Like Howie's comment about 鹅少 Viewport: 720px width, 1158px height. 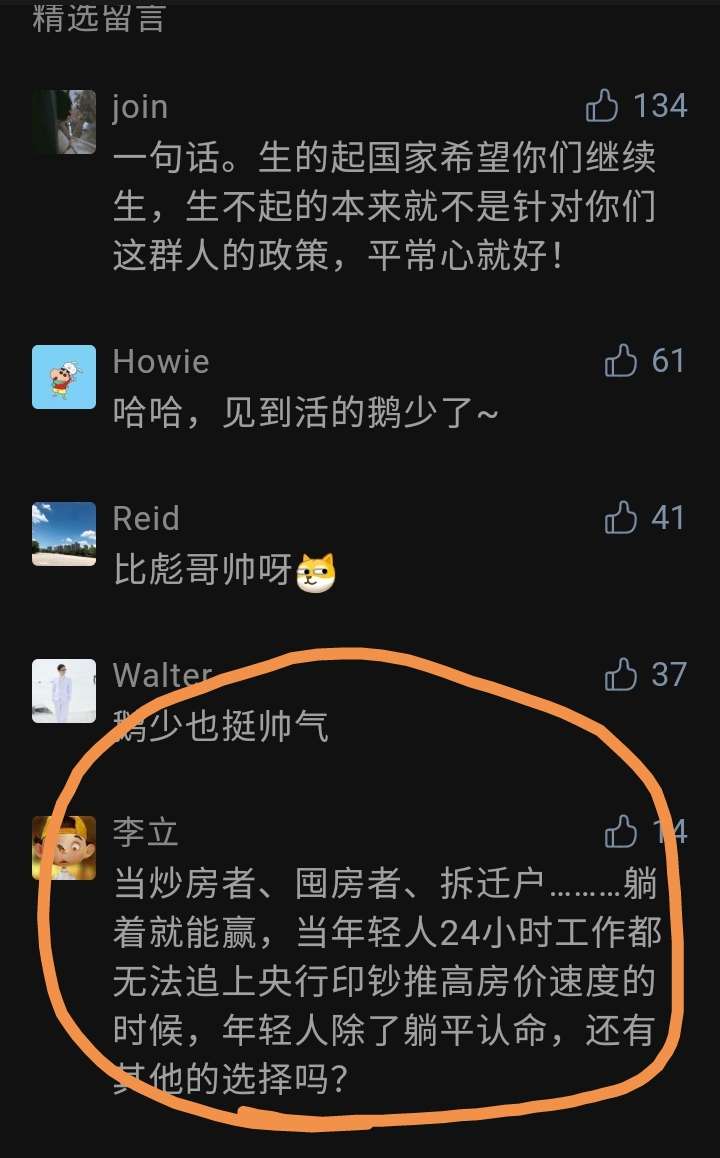(x=621, y=360)
